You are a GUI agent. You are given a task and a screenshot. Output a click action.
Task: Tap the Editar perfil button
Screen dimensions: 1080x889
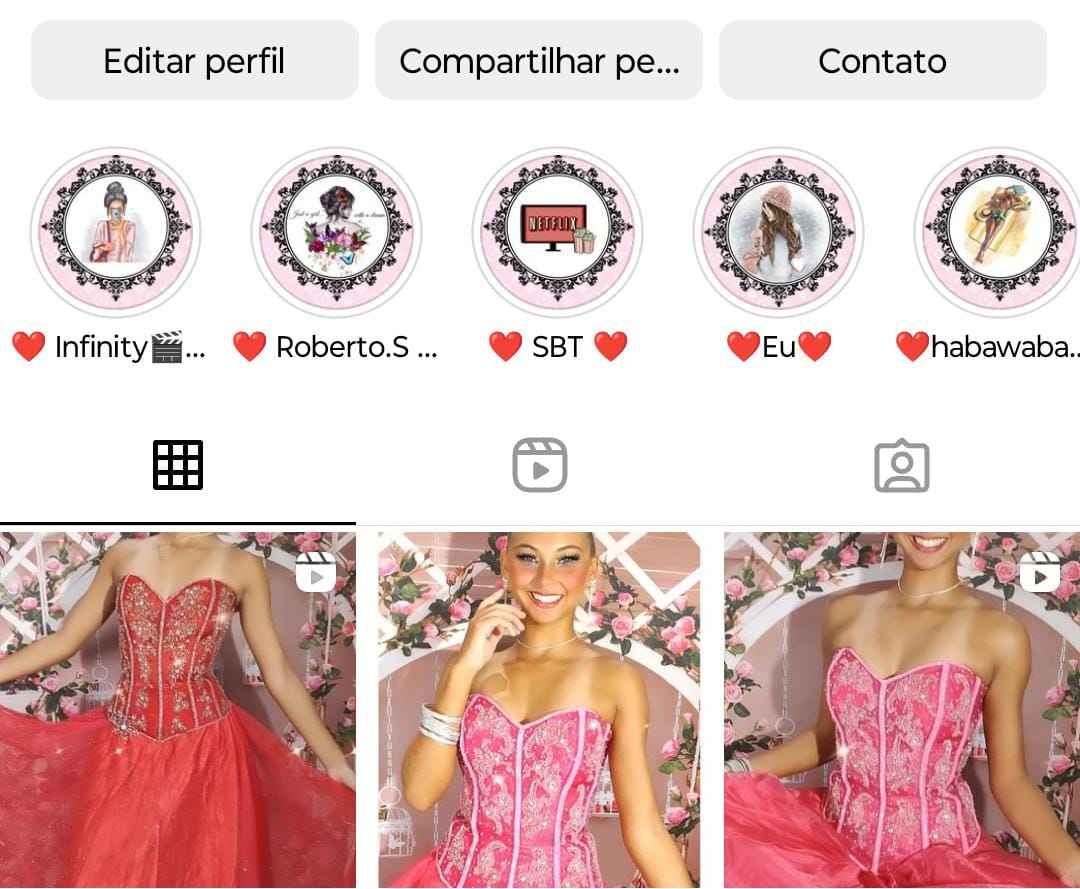[x=194, y=61]
